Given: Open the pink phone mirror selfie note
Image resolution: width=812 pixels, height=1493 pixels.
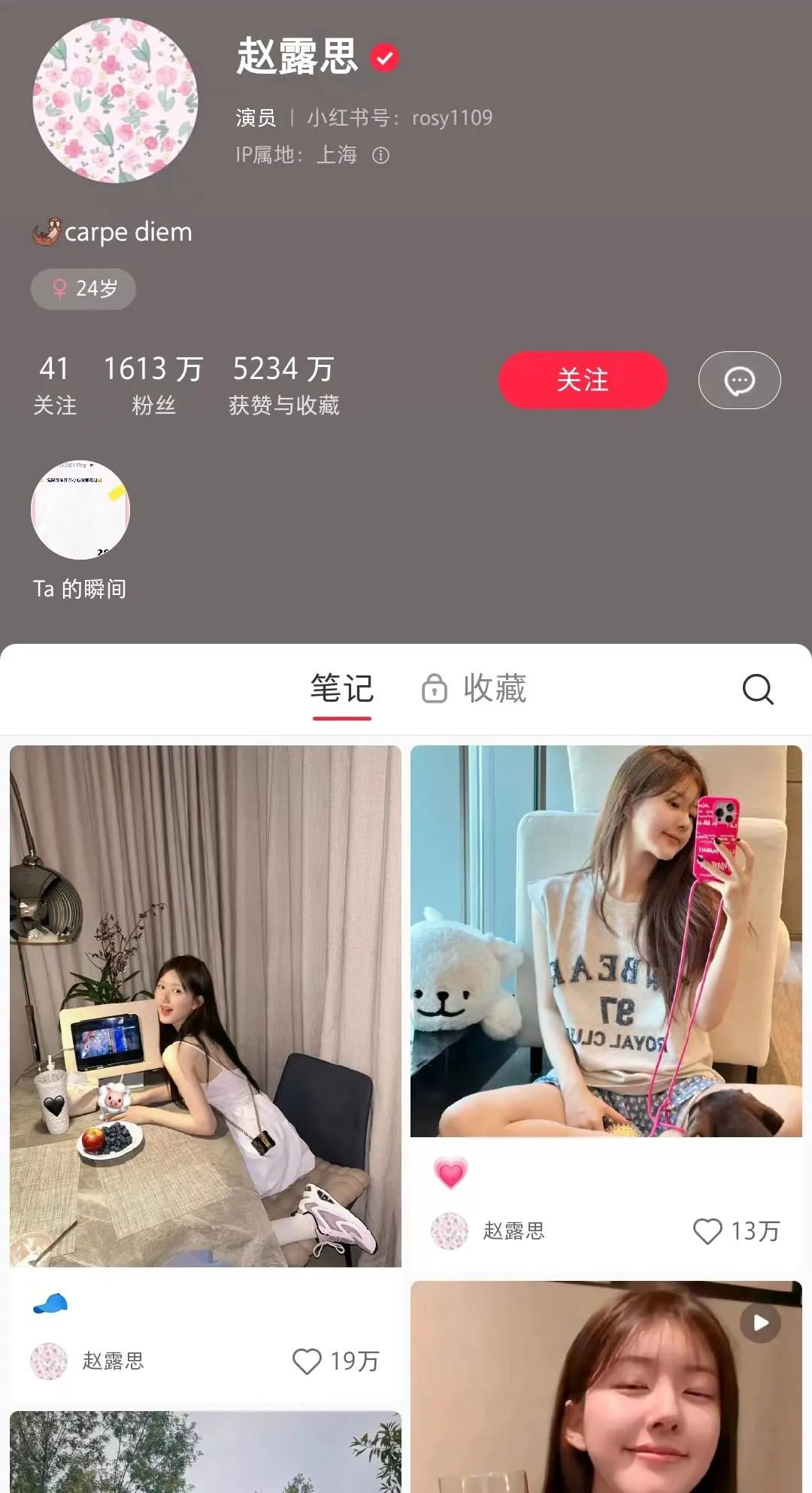Looking at the screenshot, I should tap(606, 941).
